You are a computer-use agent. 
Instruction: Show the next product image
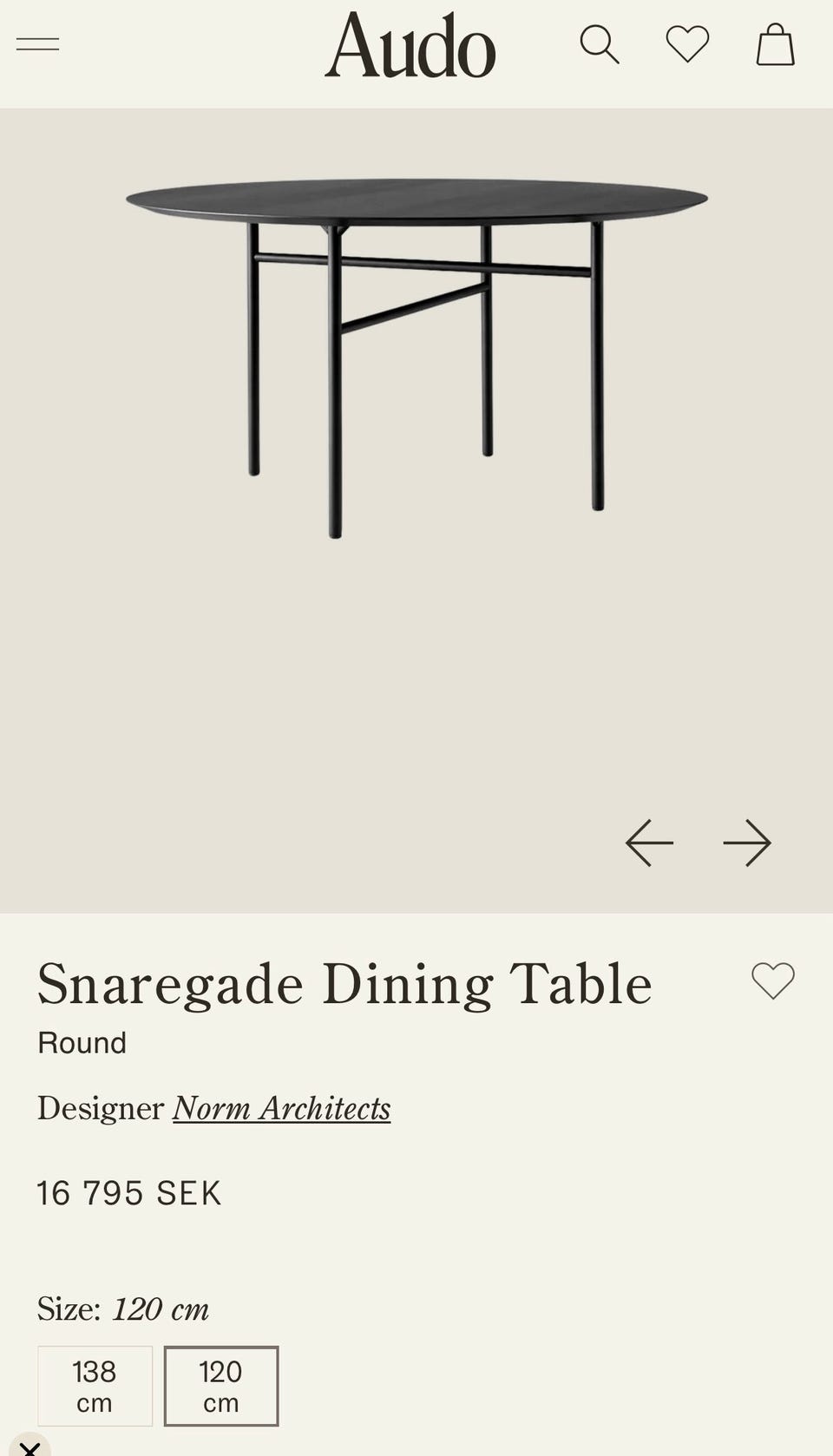coord(747,843)
